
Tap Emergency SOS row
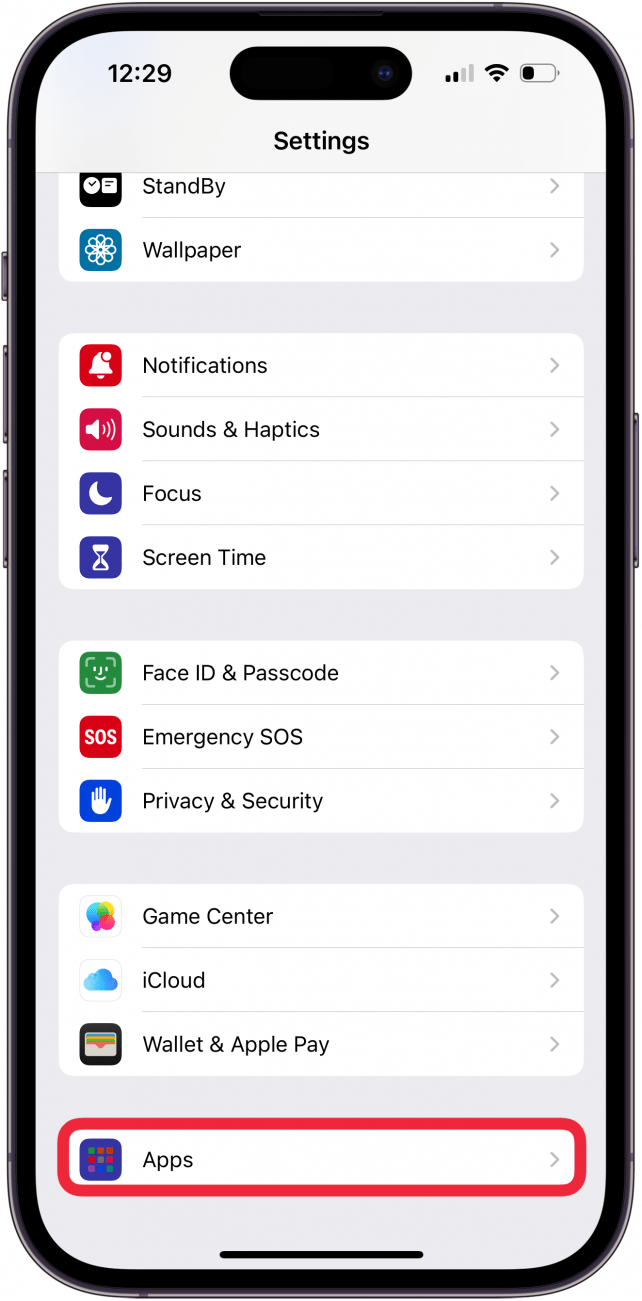(320, 737)
